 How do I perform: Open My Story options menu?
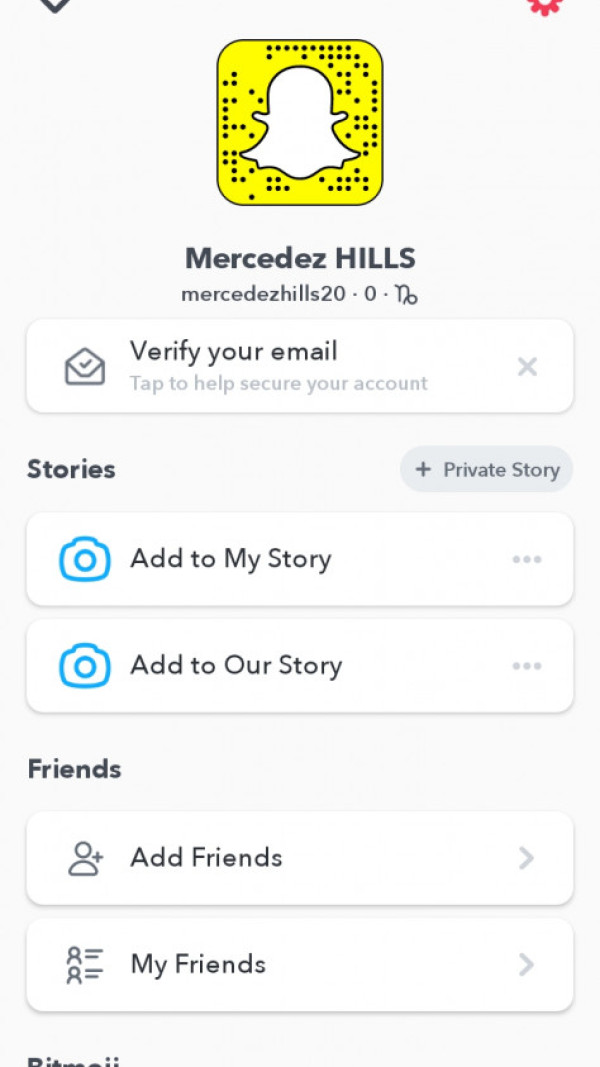tap(527, 559)
